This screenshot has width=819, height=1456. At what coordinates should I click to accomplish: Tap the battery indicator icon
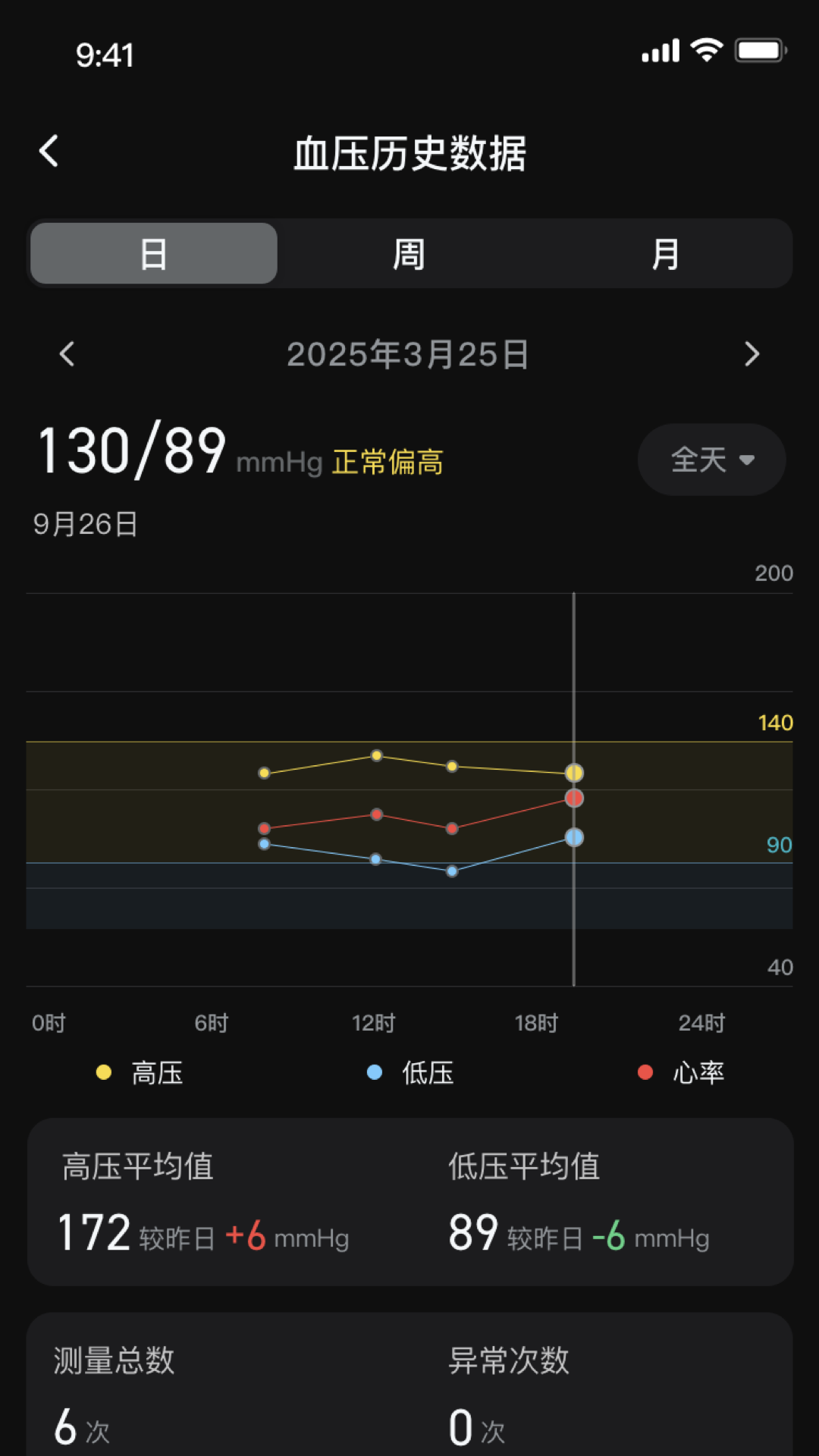tap(757, 49)
